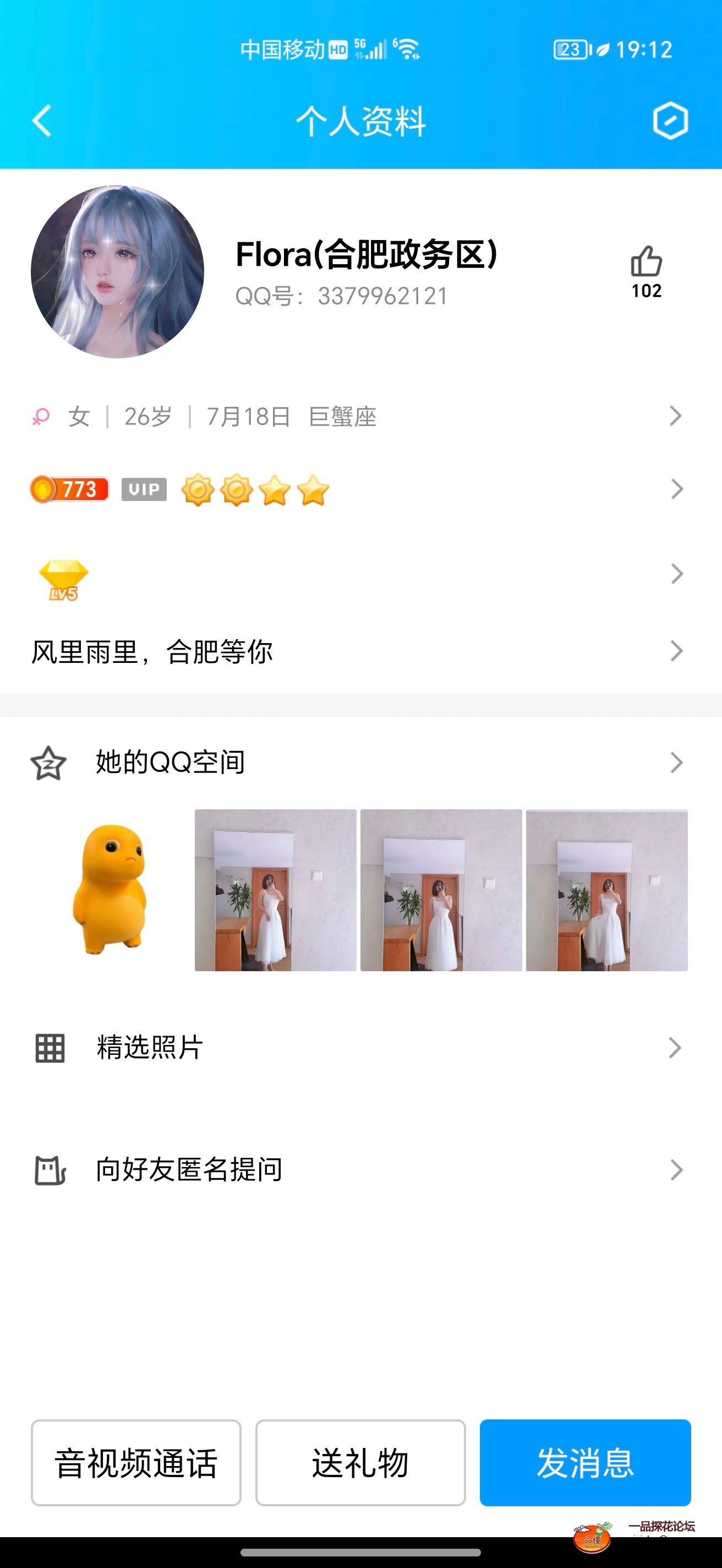
Task: Tap the hexagon badge icon top right
Action: point(669,121)
